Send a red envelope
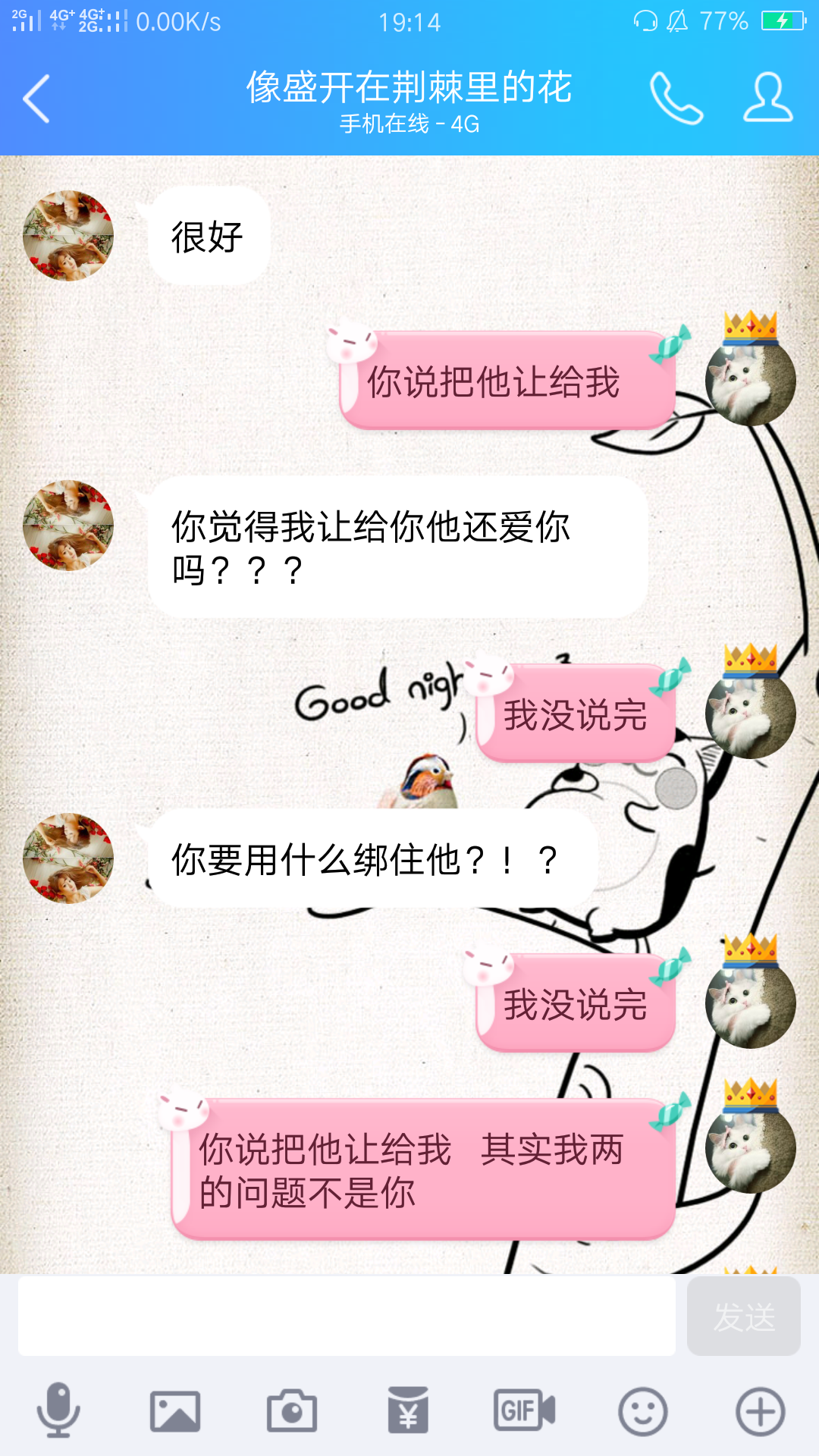 (x=408, y=1410)
